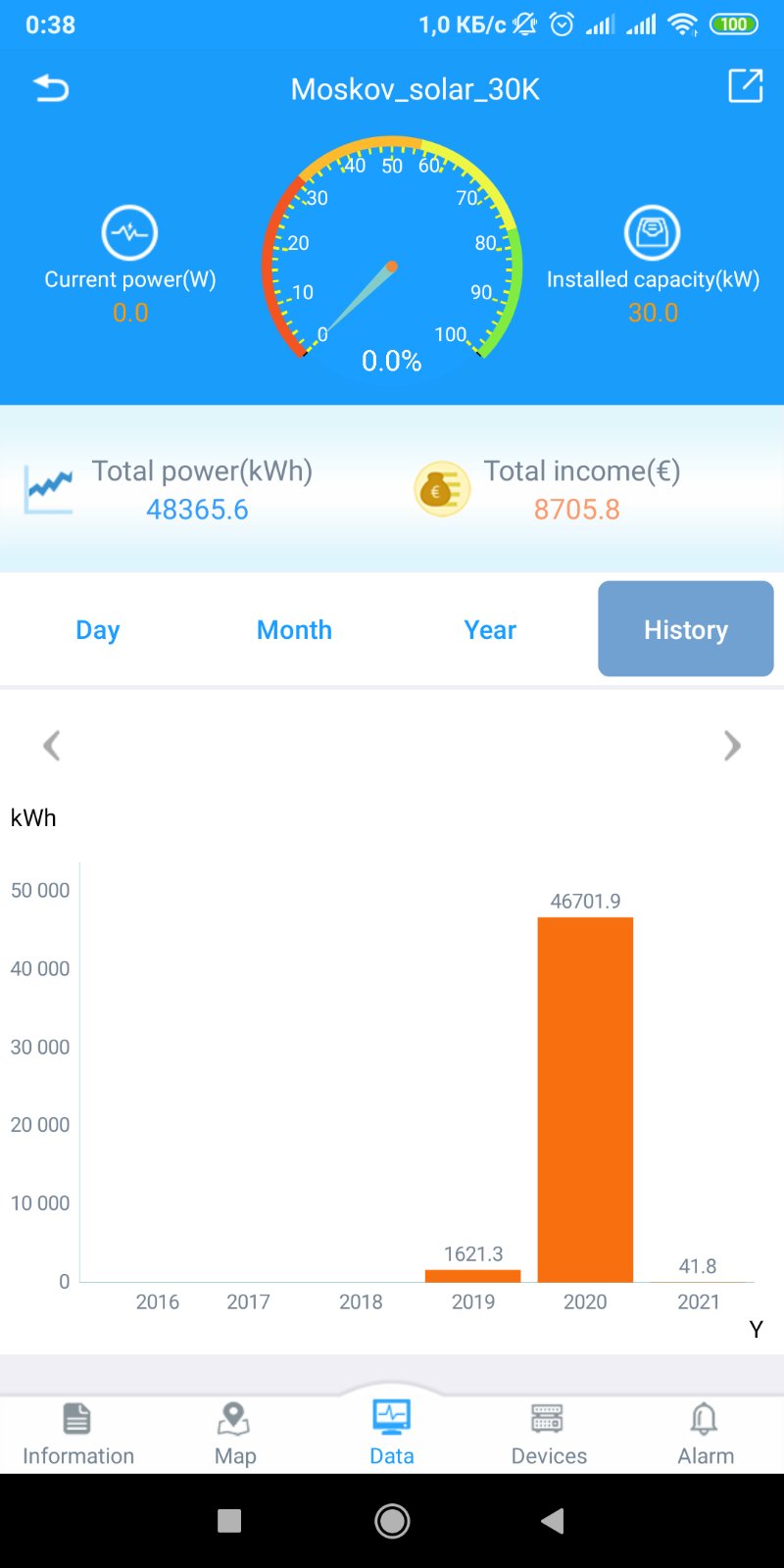Select the History view

point(686,629)
